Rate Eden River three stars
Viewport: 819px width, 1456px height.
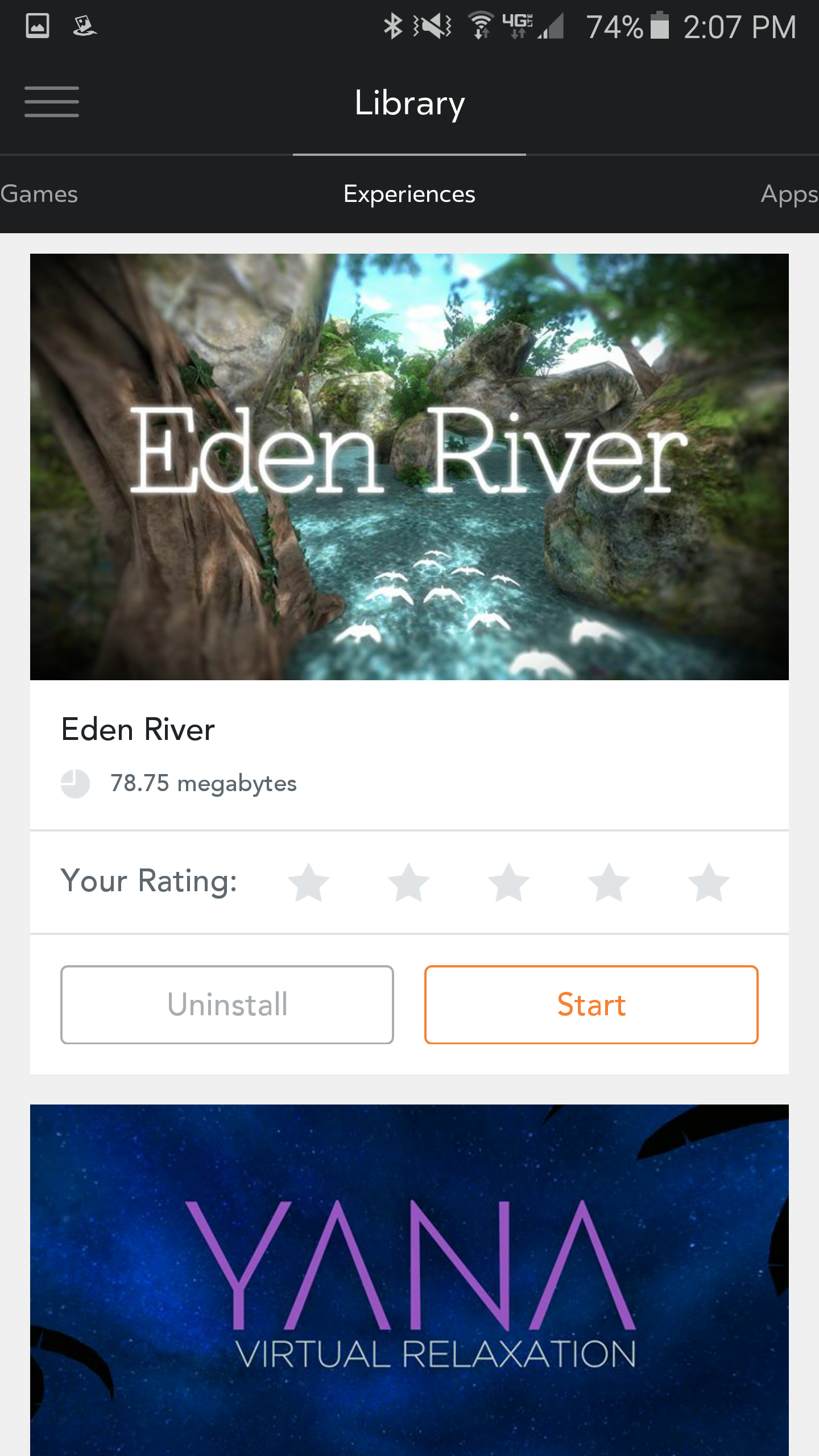pos(509,883)
